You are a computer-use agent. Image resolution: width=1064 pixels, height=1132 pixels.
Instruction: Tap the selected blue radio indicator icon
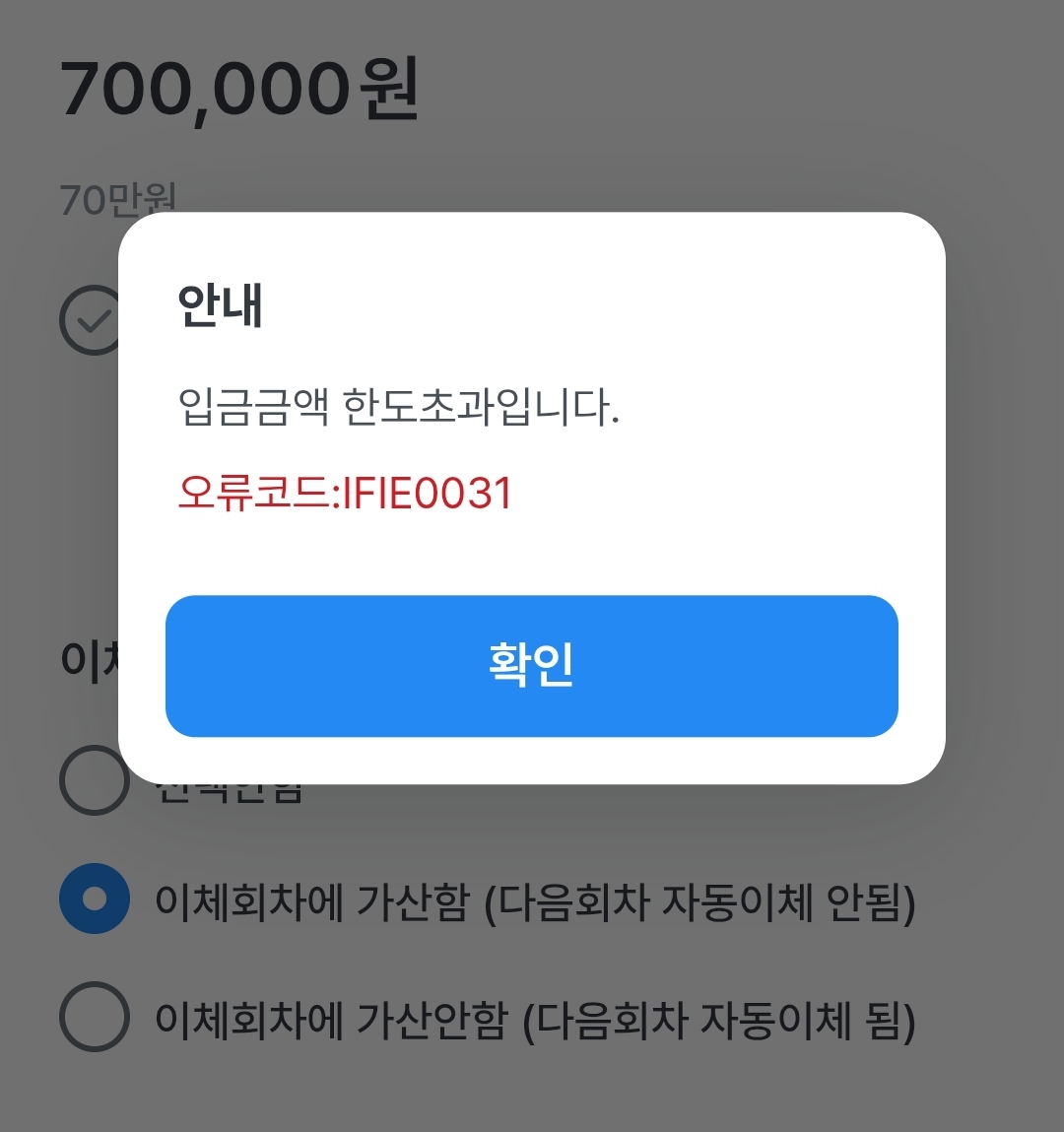(94, 899)
